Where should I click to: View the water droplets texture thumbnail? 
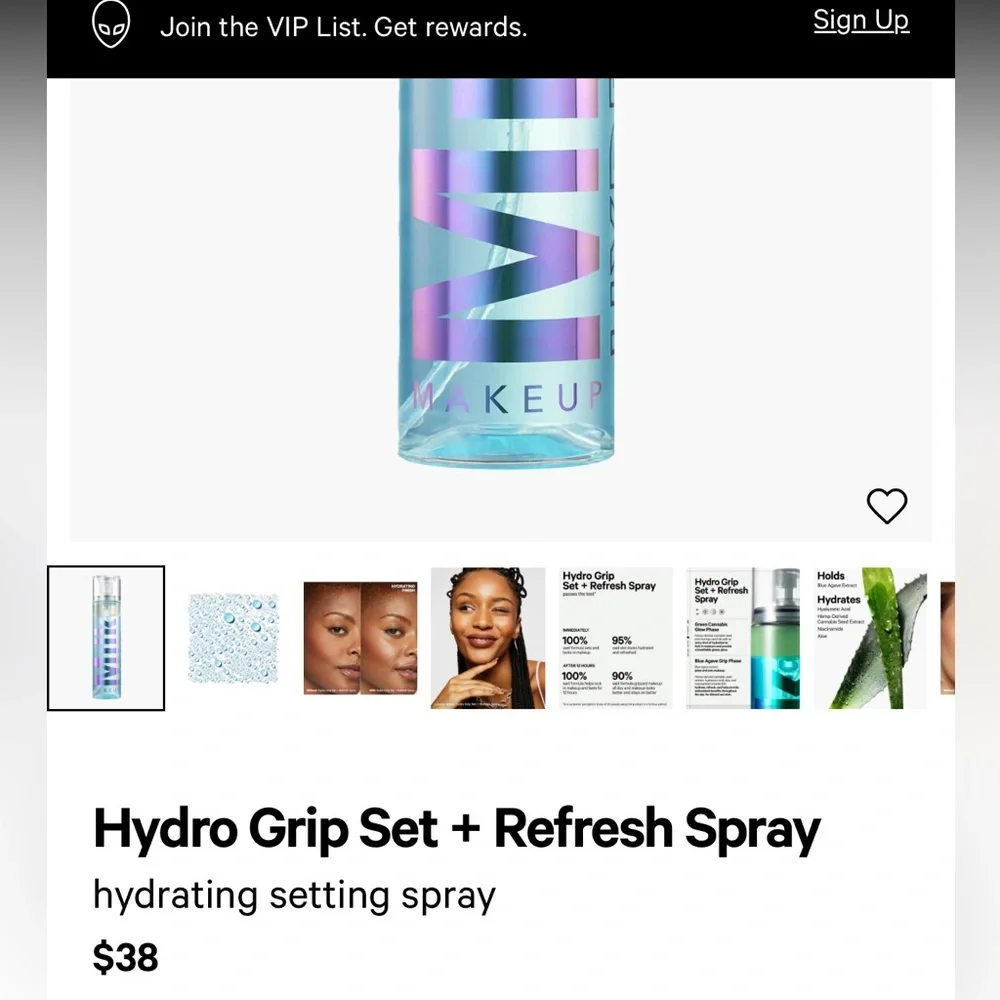click(x=234, y=638)
